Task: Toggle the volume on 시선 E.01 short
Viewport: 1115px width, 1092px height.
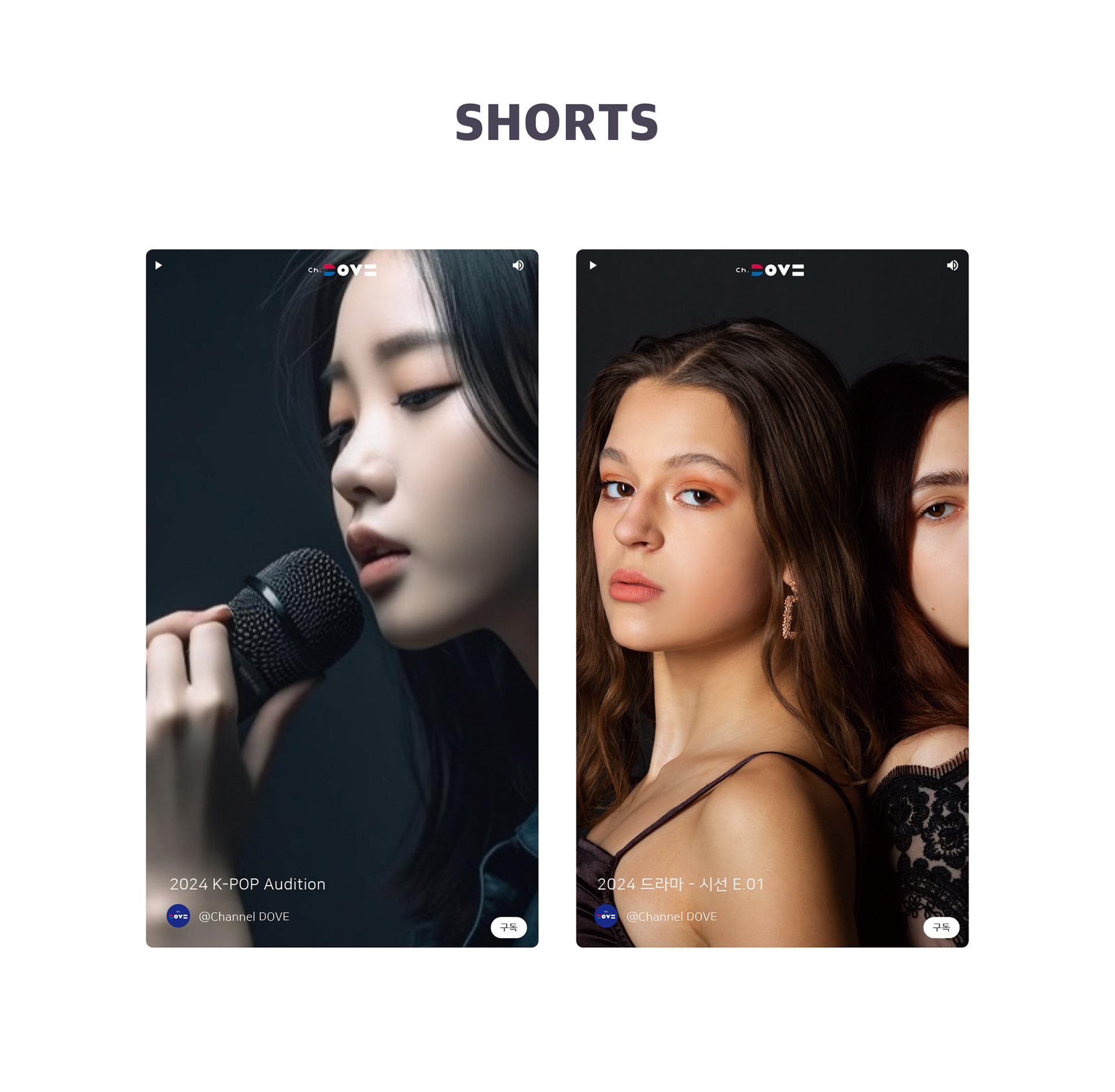Action: tap(952, 265)
